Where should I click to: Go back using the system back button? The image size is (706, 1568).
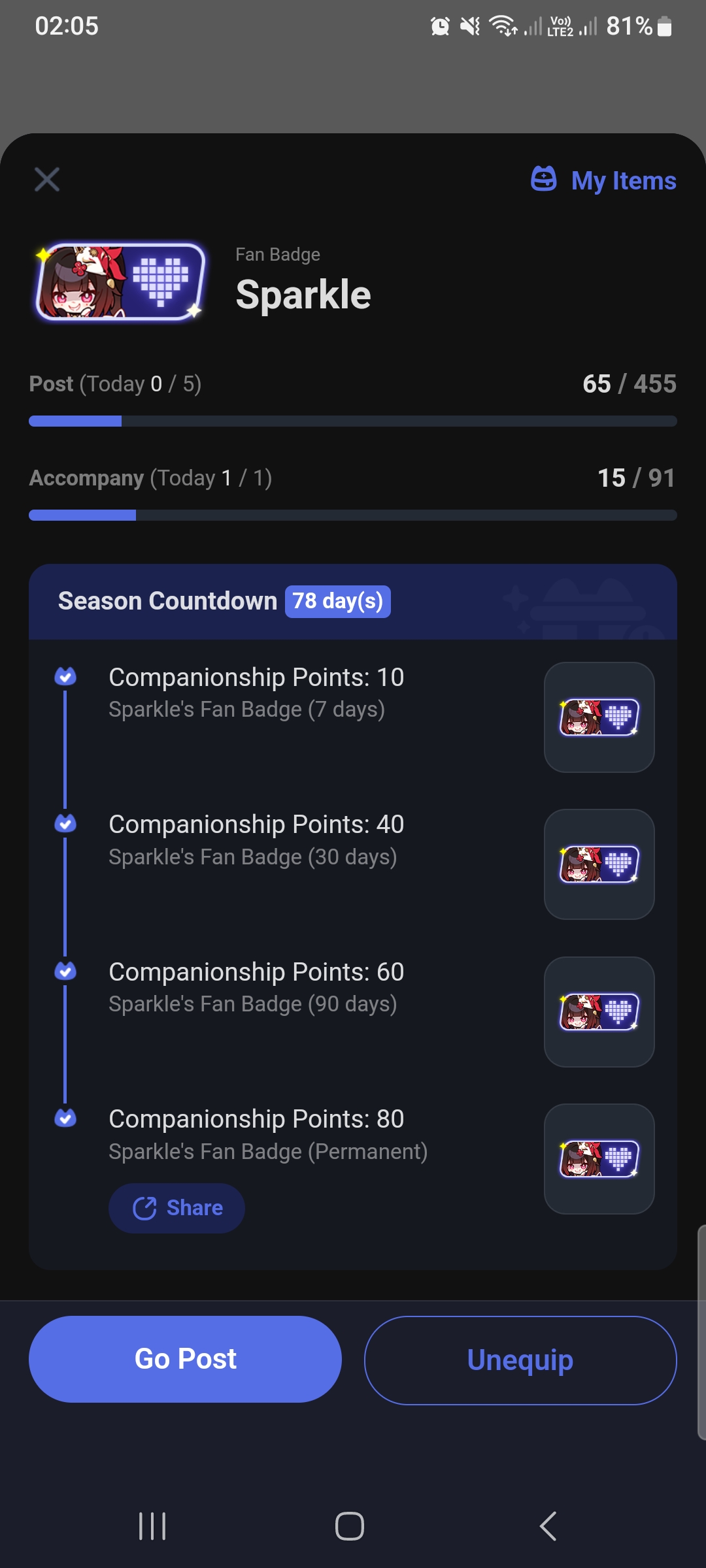click(x=548, y=1526)
